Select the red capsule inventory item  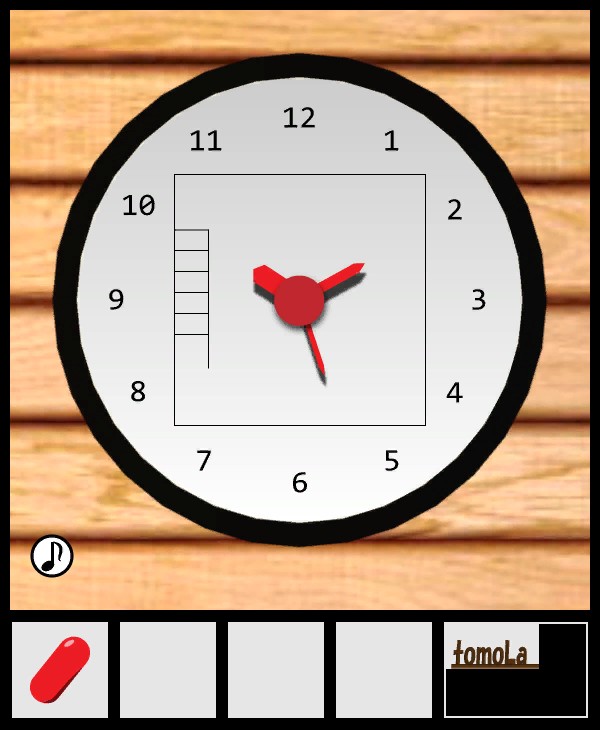point(60,669)
